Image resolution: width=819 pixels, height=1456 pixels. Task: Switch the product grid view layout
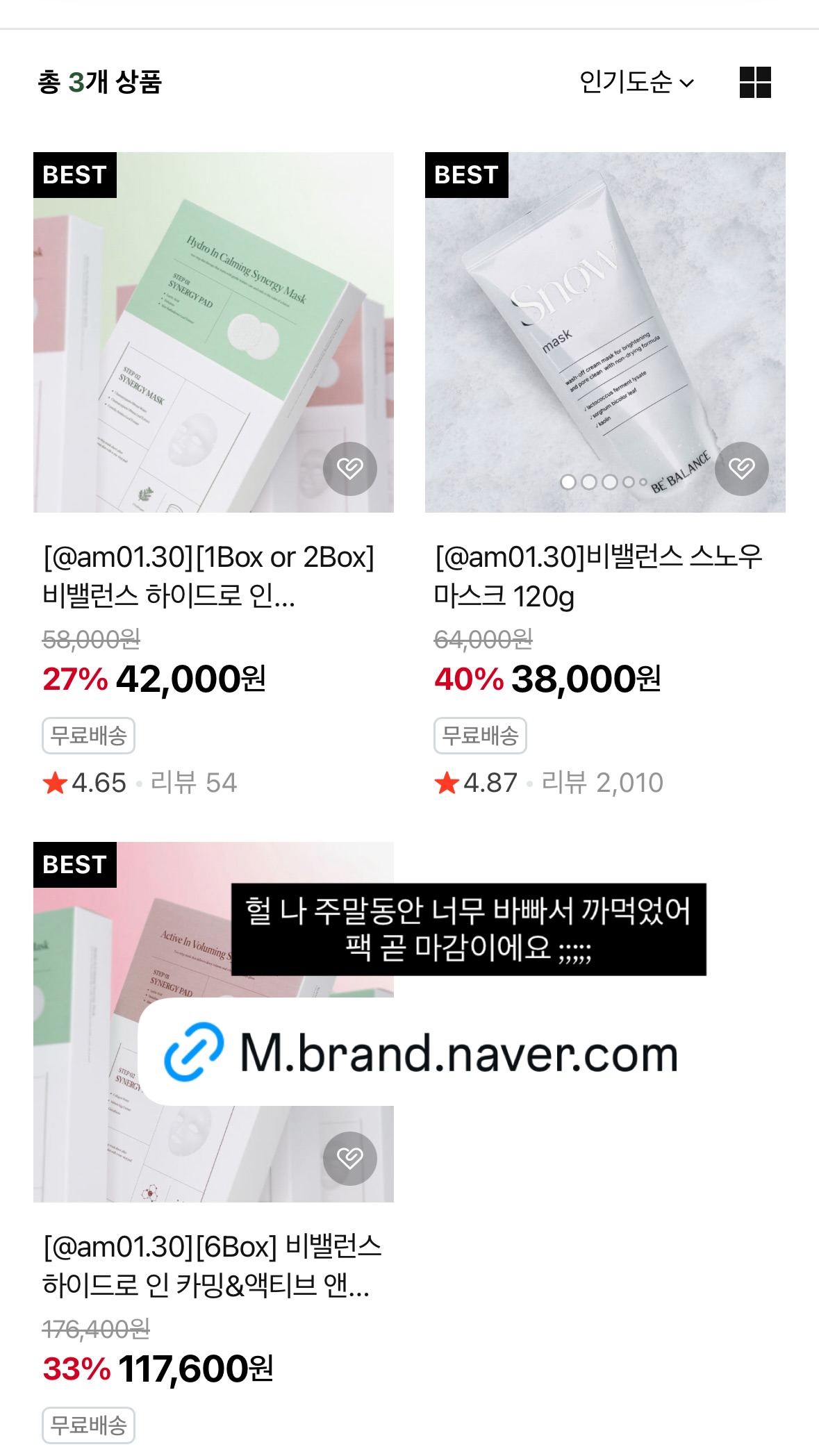pyautogui.click(x=755, y=83)
